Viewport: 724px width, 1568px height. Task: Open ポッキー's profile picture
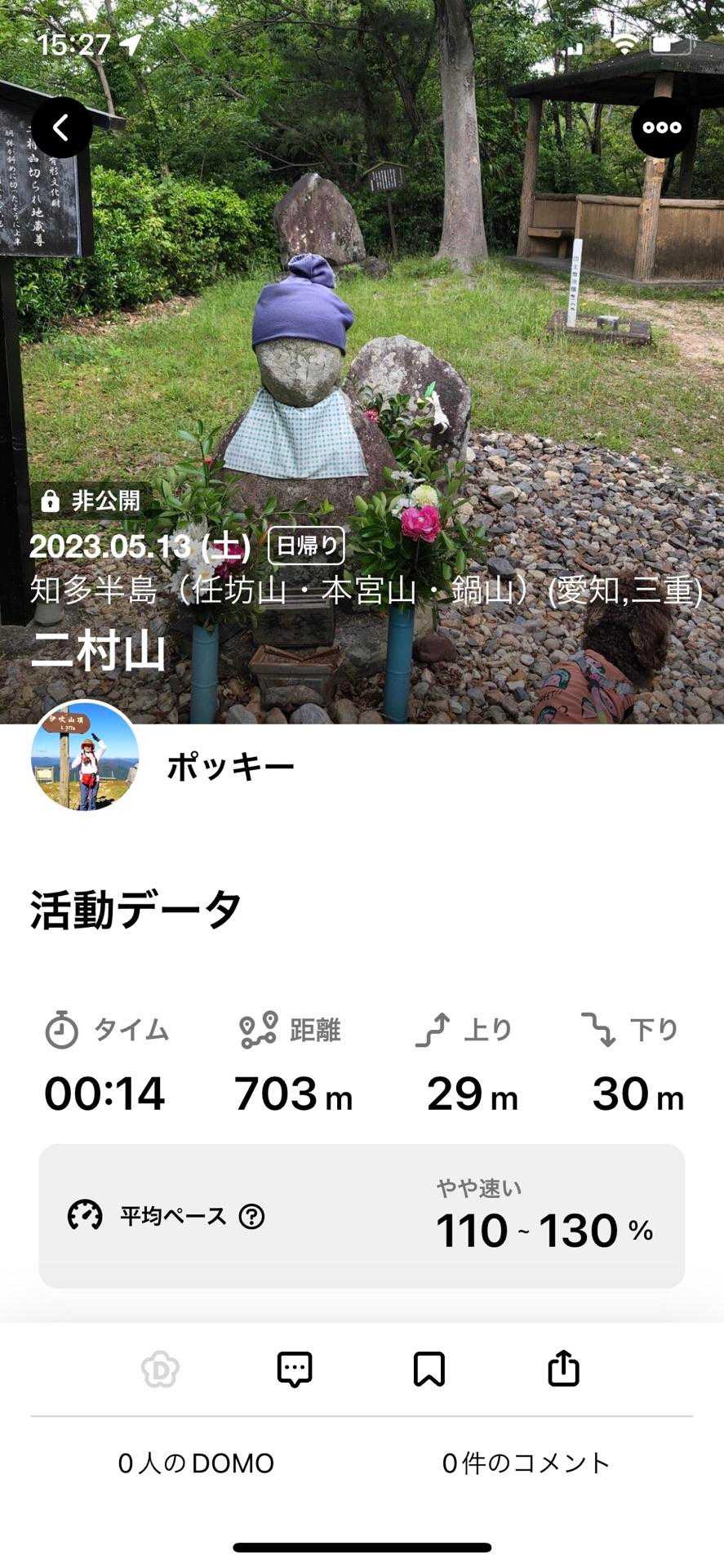pyautogui.click(x=85, y=755)
